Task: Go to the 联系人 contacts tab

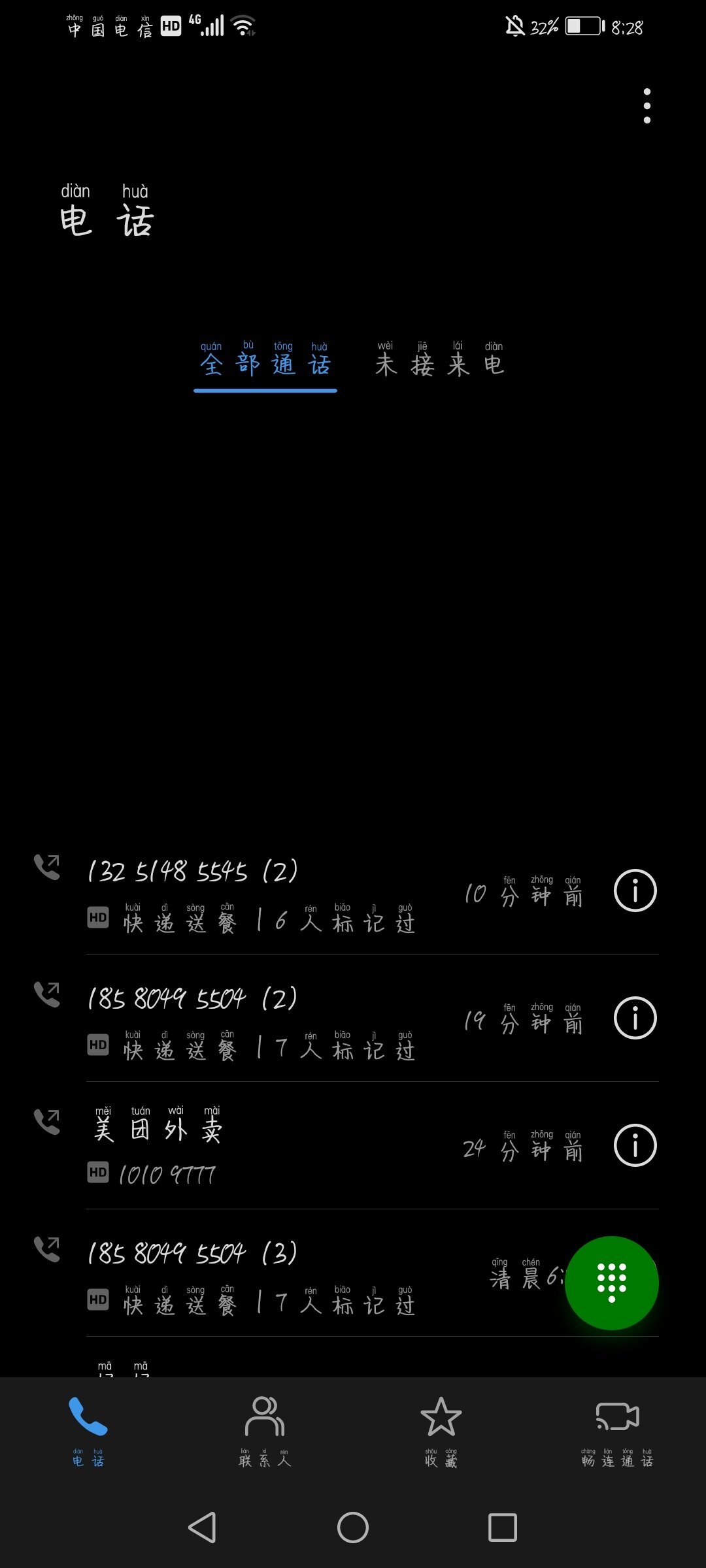Action: click(x=265, y=1432)
